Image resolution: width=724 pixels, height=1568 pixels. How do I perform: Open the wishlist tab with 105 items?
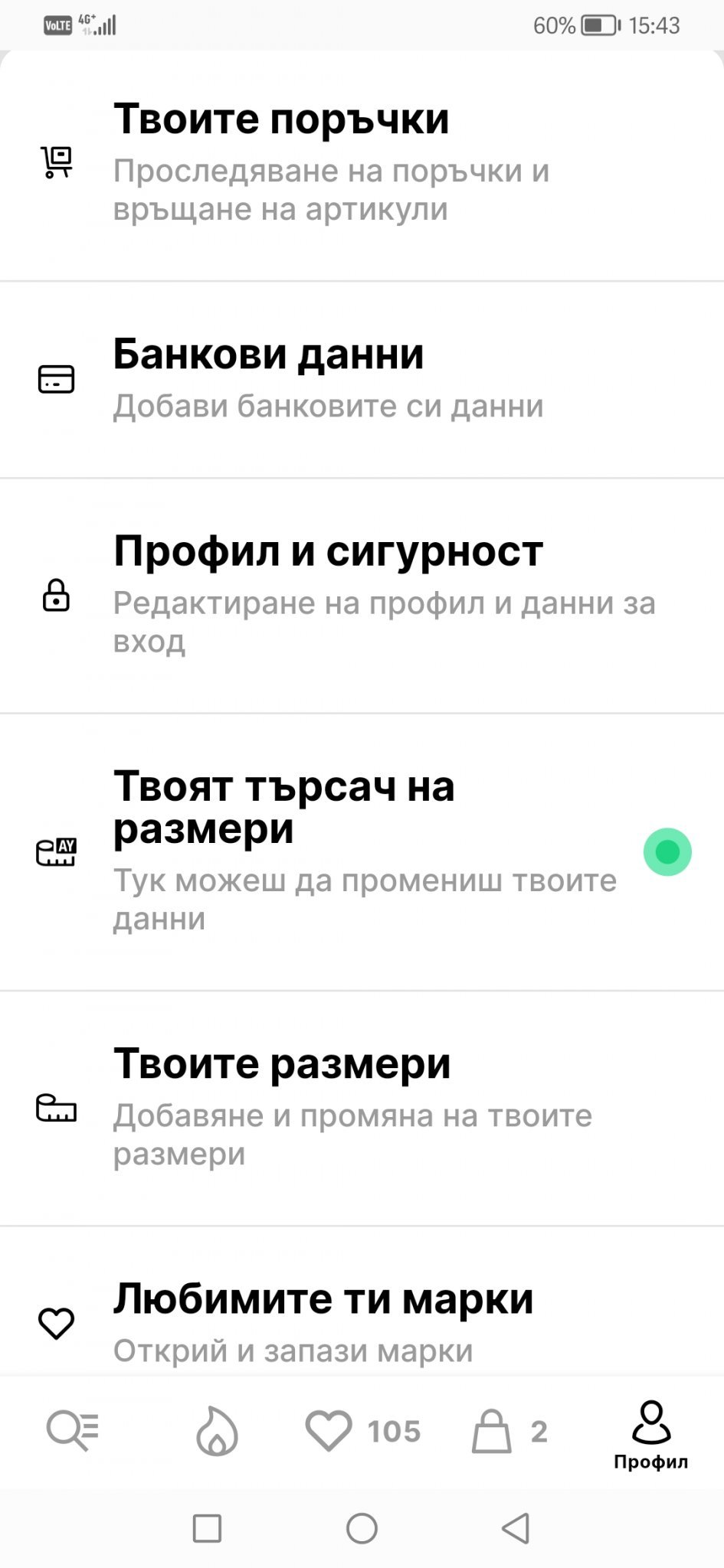tap(362, 1430)
